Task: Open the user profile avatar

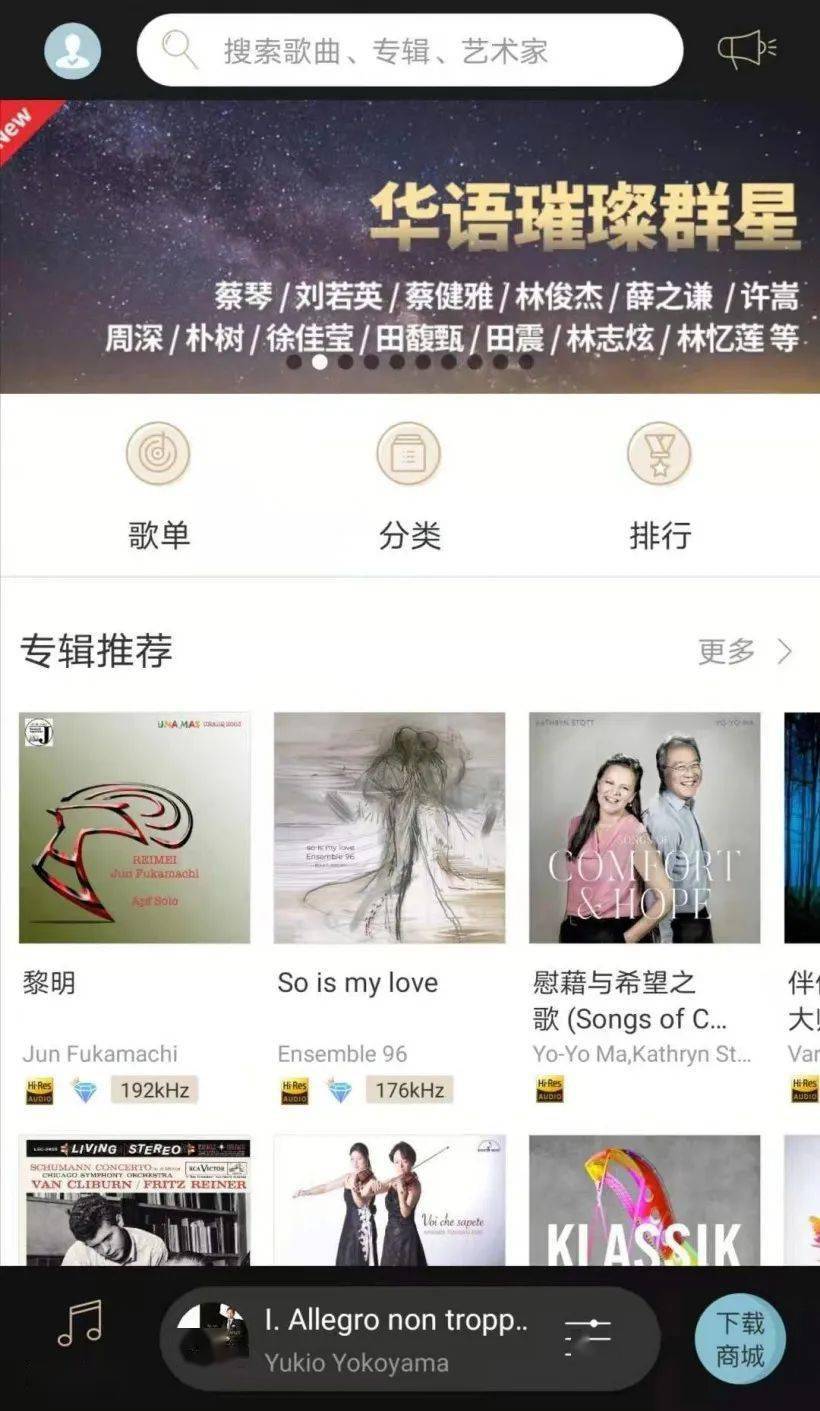Action: (x=72, y=51)
